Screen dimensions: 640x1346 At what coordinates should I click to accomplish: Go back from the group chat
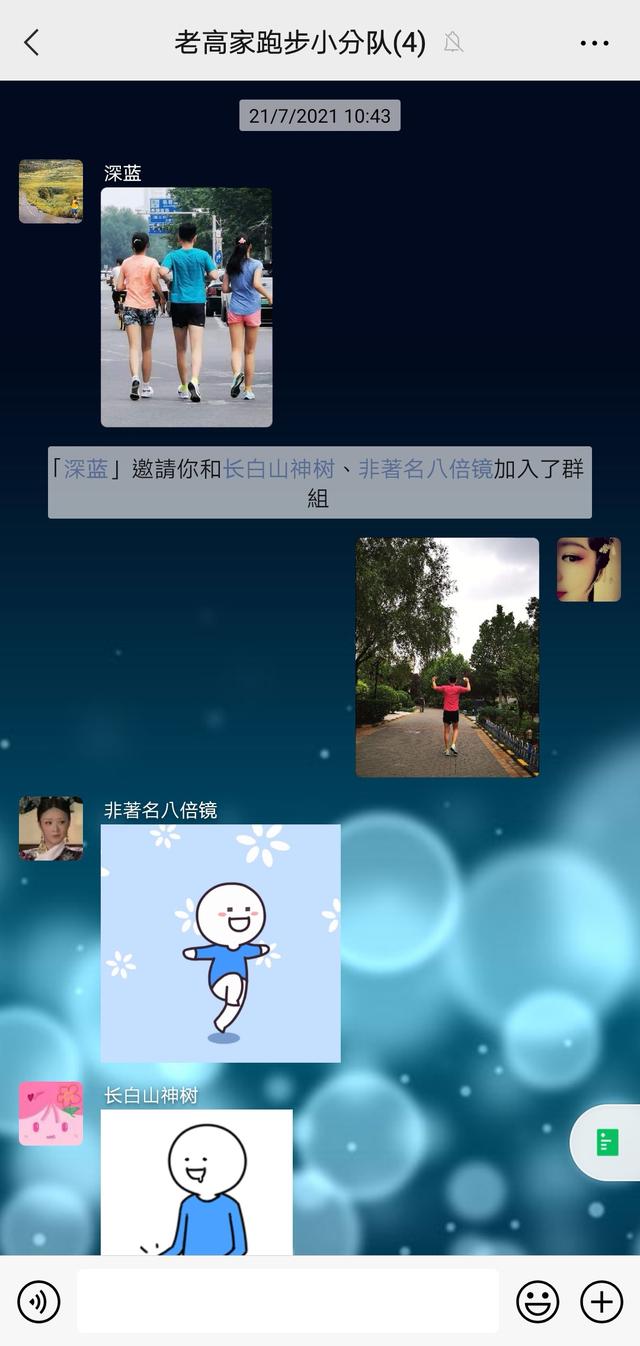[x=32, y=42]
